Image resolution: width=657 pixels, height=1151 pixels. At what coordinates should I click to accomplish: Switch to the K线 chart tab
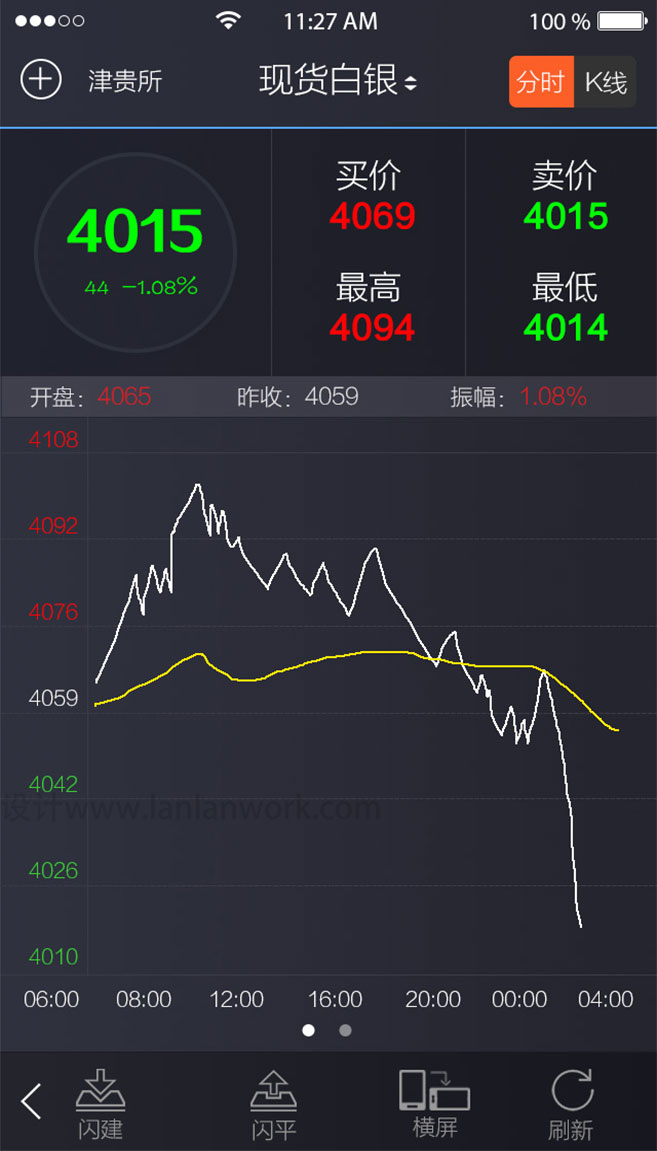coord(605,82)
